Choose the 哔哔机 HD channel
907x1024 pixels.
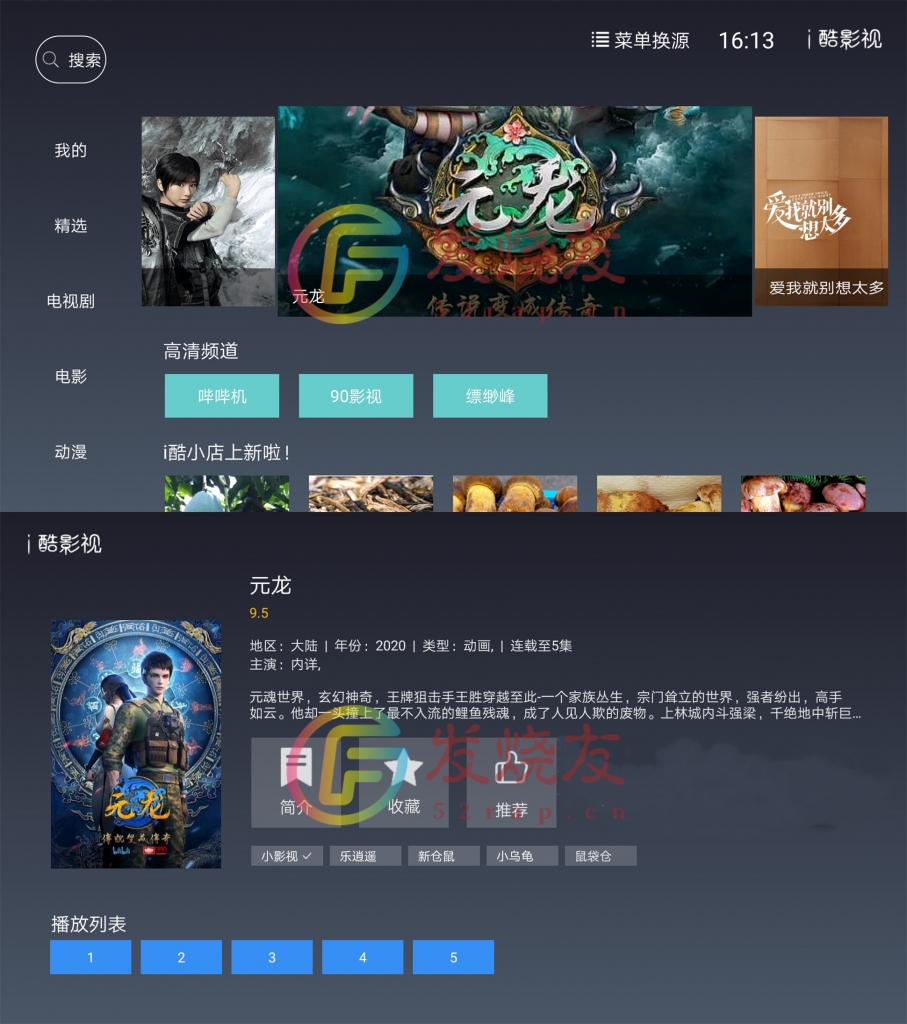222,396
